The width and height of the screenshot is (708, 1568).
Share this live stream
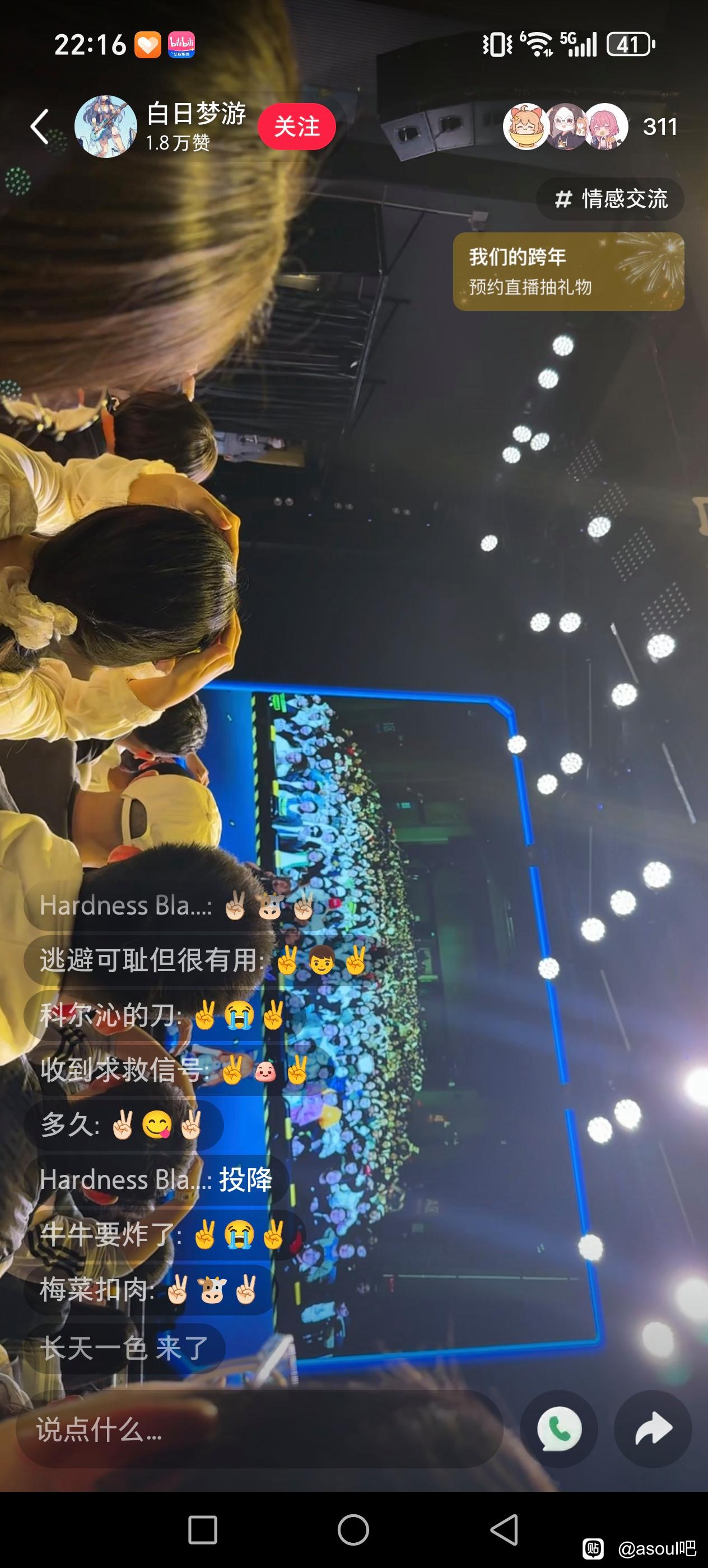[x=653, y=1429]
